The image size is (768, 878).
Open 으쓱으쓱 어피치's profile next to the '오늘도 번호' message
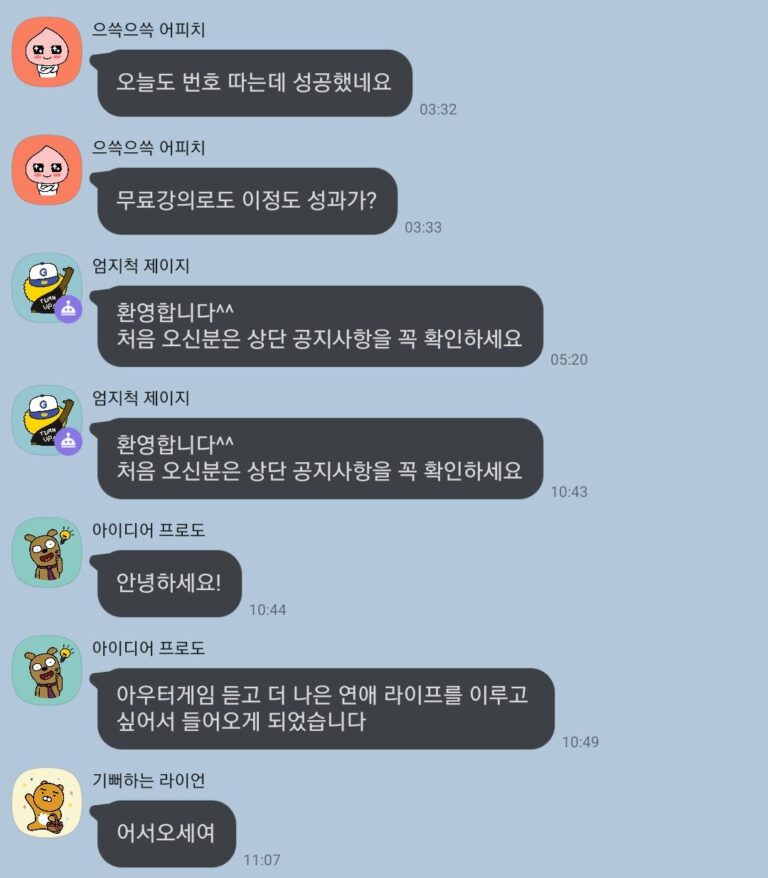click(x=46, y=52)
